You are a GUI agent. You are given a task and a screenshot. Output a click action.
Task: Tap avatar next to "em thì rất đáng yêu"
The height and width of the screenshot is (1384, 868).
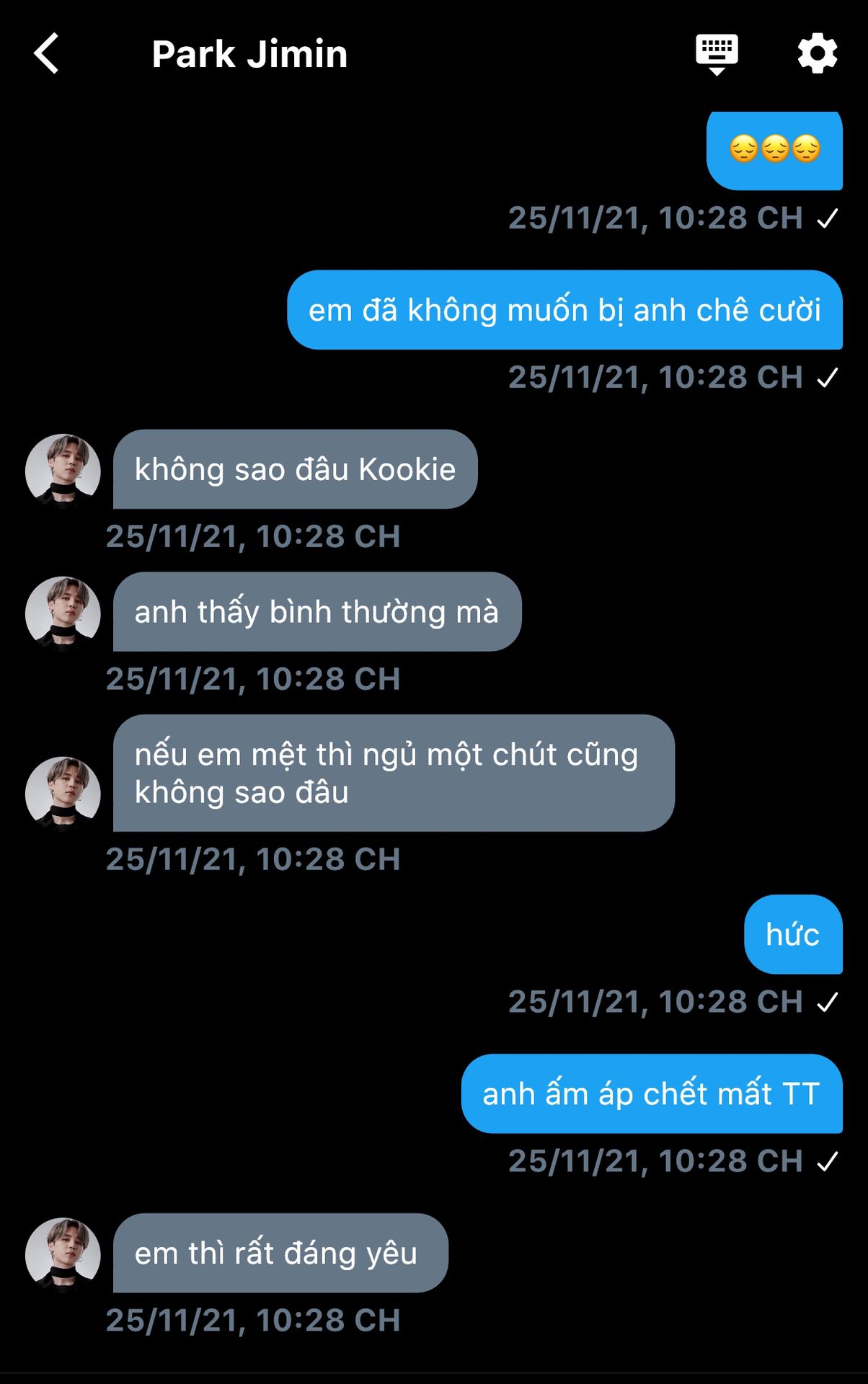pyautogui.click(x=63, y=1254)
